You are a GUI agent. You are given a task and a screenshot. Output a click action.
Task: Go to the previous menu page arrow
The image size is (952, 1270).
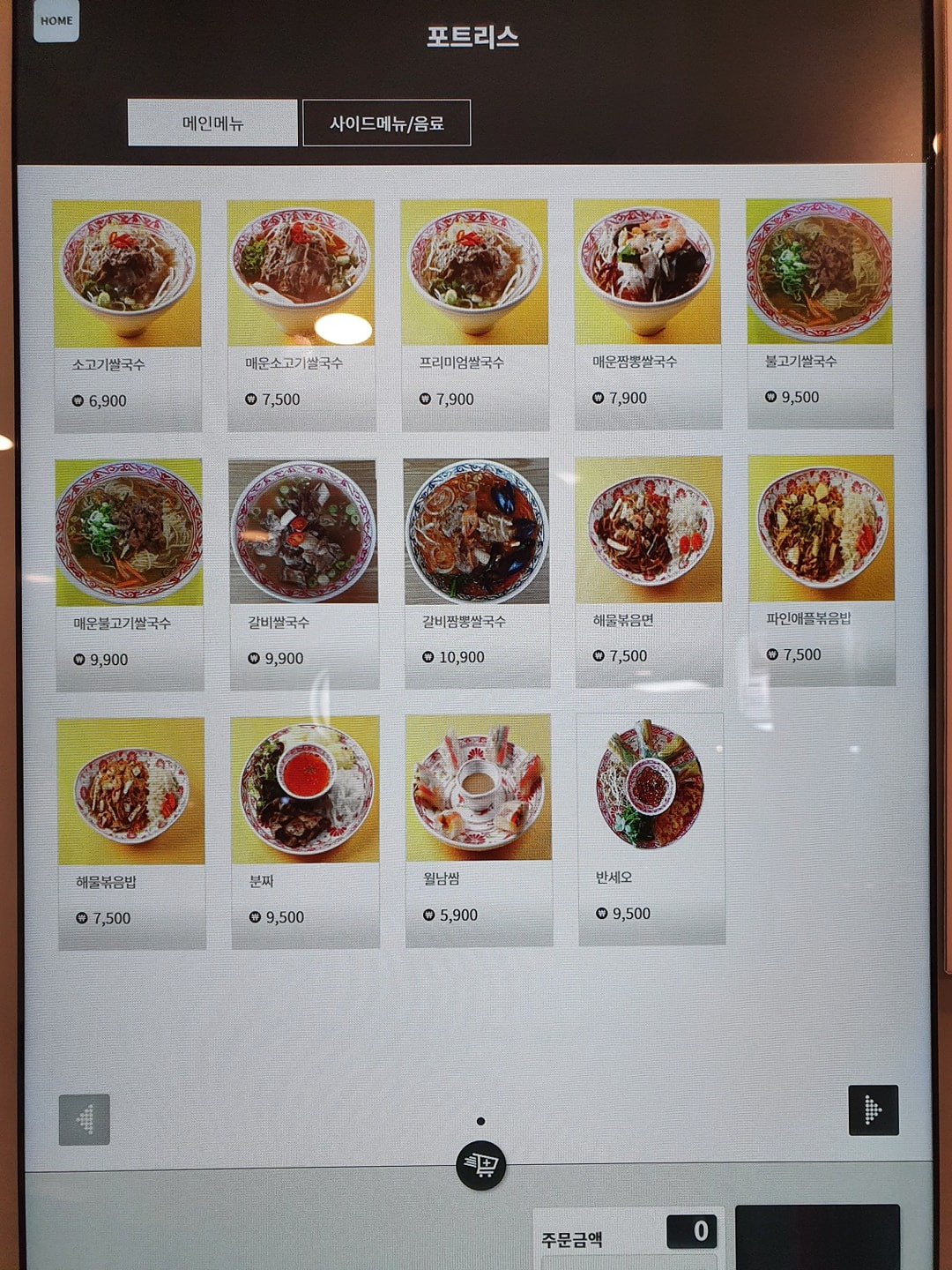click(85, 1119)
